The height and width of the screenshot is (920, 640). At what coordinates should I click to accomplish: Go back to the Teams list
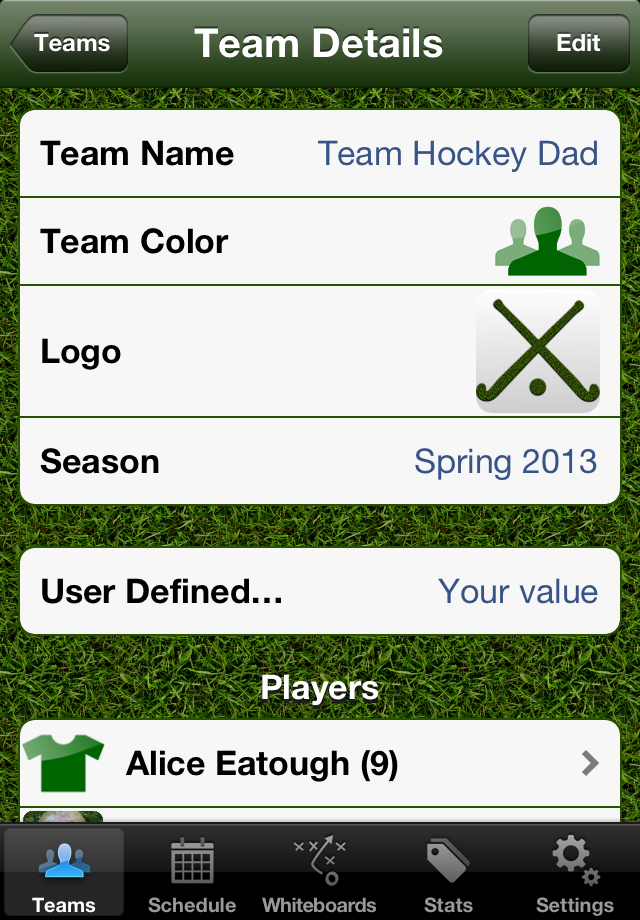click(x=70, y=44)
